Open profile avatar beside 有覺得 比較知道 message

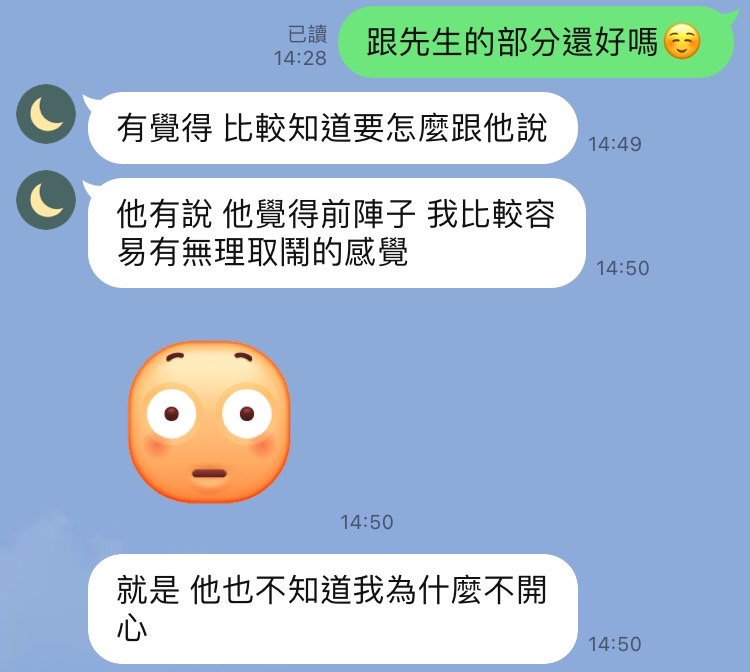click(x=46, y=113)
